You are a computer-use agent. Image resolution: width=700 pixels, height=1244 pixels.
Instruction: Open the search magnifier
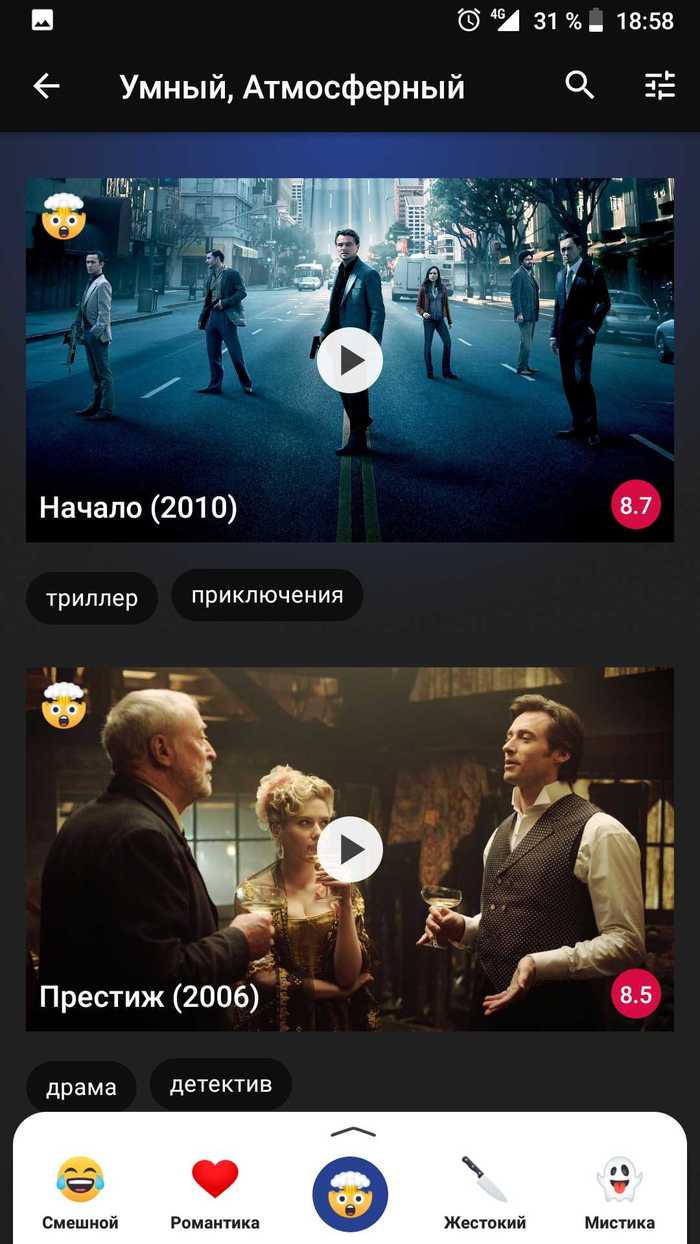pos(580,86)
